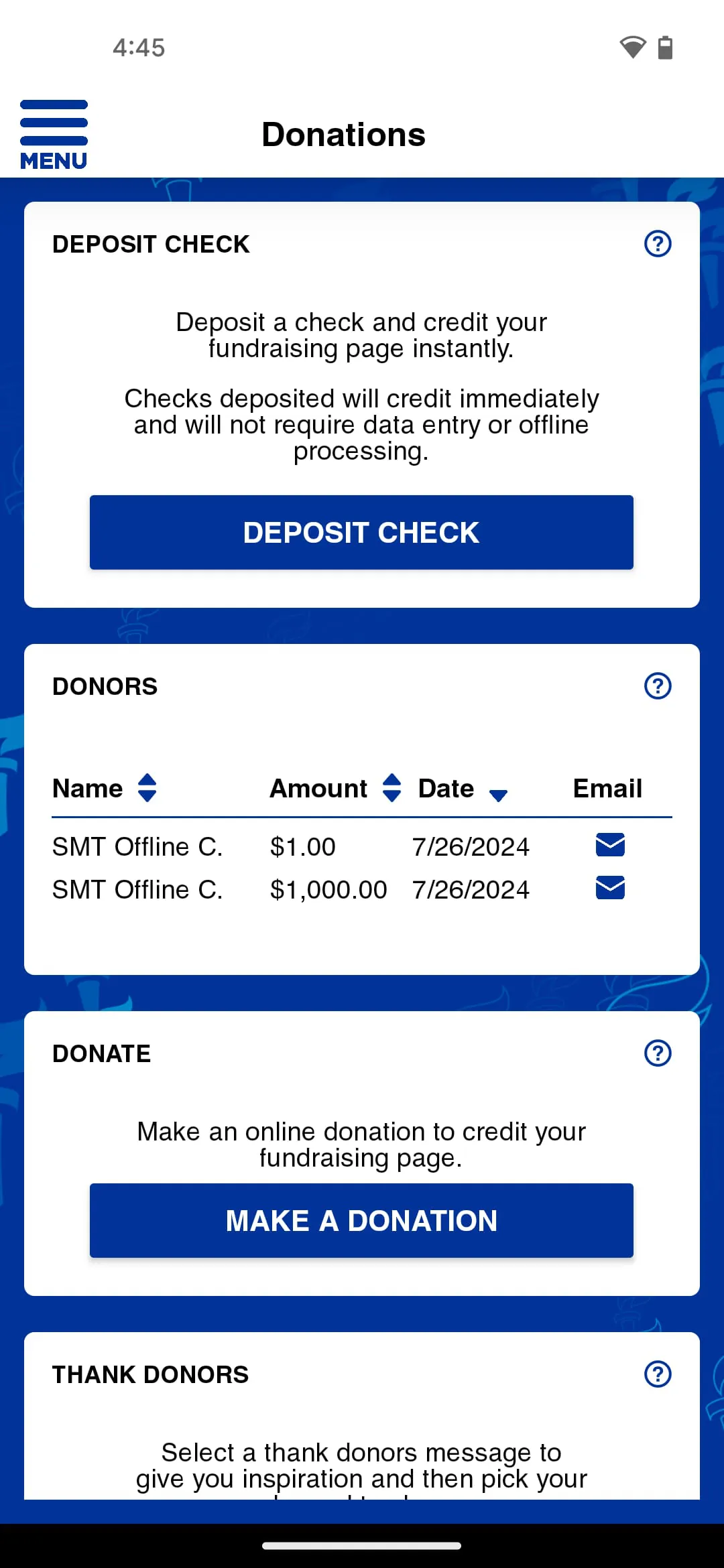Sort donors by Date
724x1568 pixels.
(498, 793)
